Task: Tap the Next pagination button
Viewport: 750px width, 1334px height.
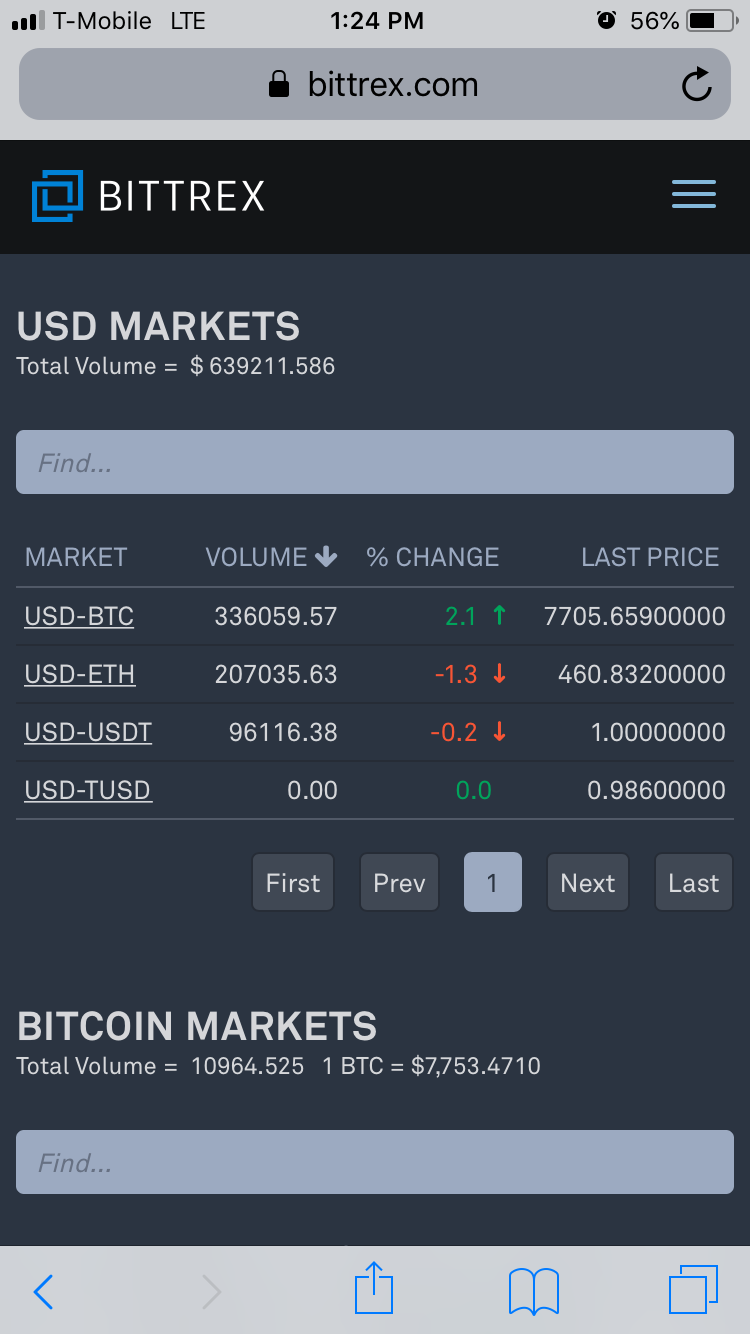Action: click(x=587, y=882)
